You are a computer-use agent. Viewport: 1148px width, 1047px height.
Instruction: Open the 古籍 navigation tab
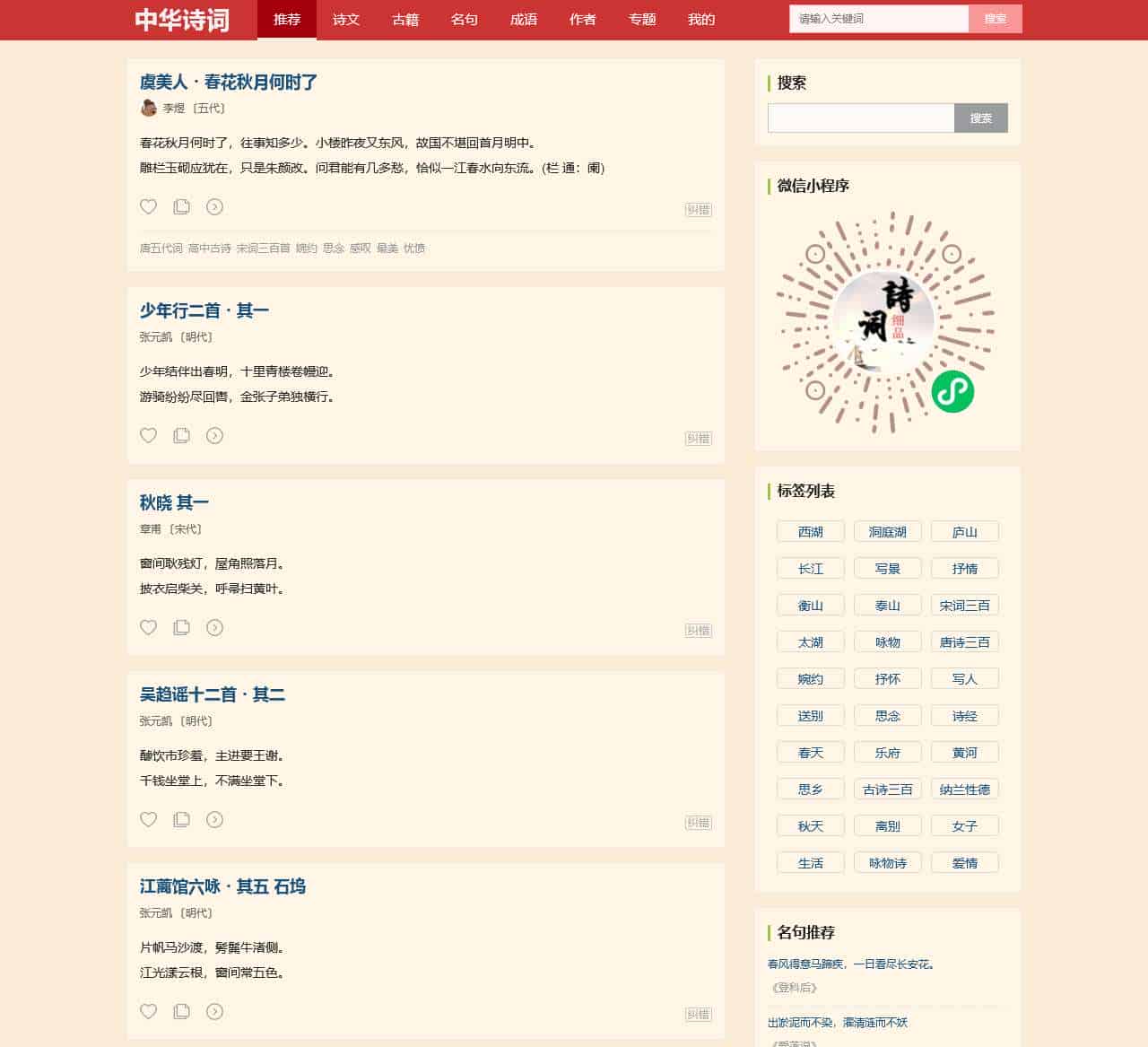(405, 19)
